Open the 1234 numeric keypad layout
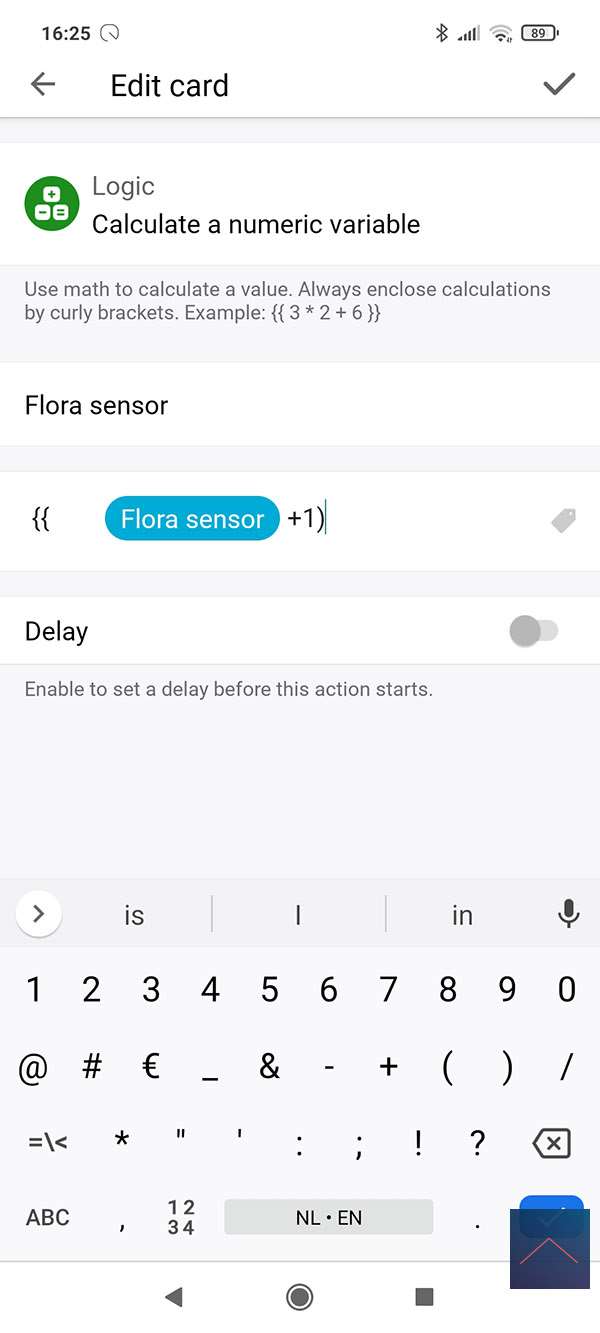This screenshot has height=1333, width=600. 181,1217
